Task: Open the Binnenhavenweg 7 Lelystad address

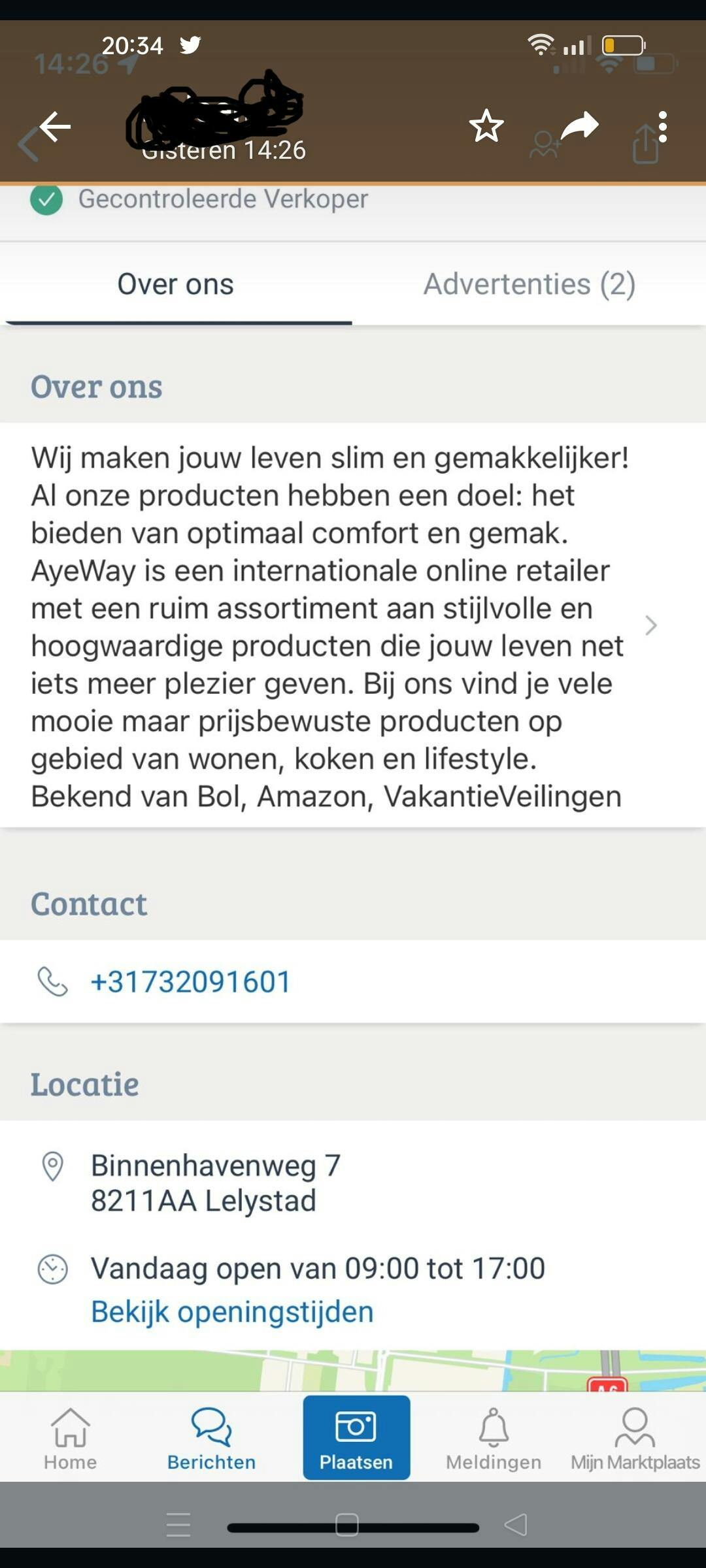Action: 216,1183
